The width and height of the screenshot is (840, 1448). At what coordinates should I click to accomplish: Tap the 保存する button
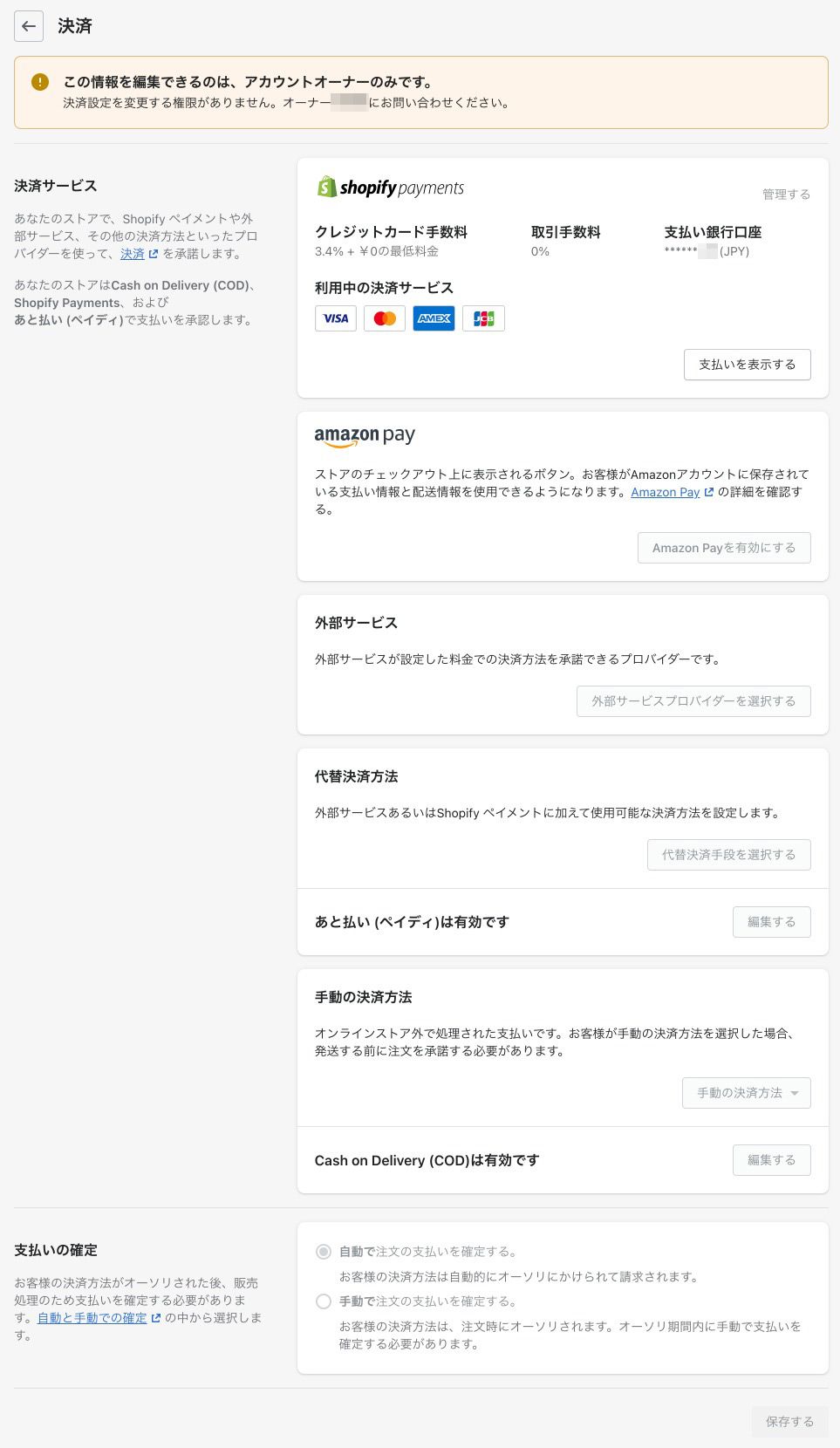(789, 1422)
